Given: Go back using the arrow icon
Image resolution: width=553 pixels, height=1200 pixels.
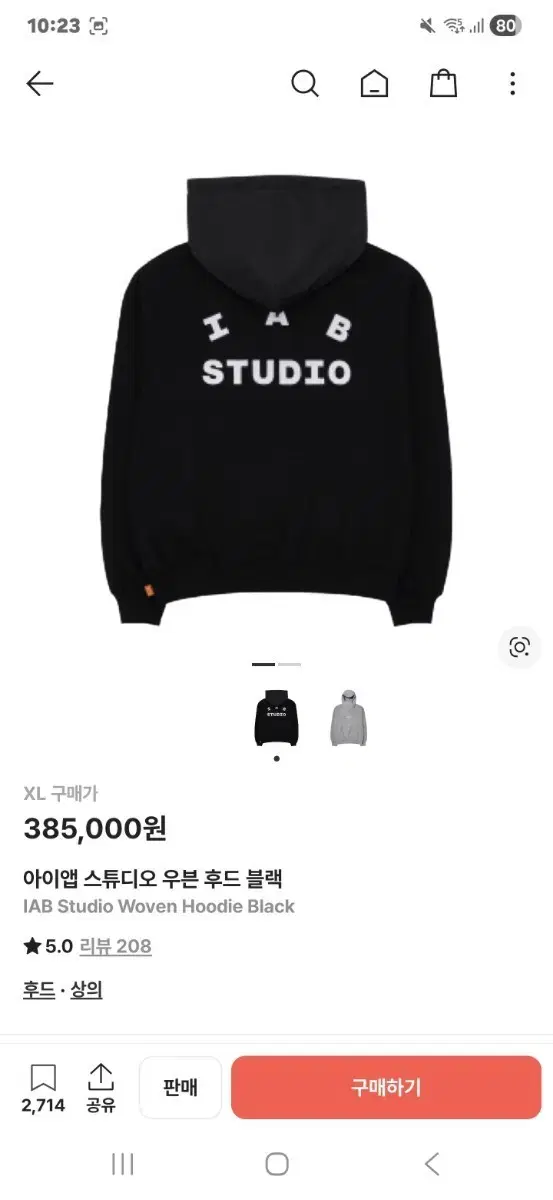Looking at the screenshot, I should (x=39, y=84).
